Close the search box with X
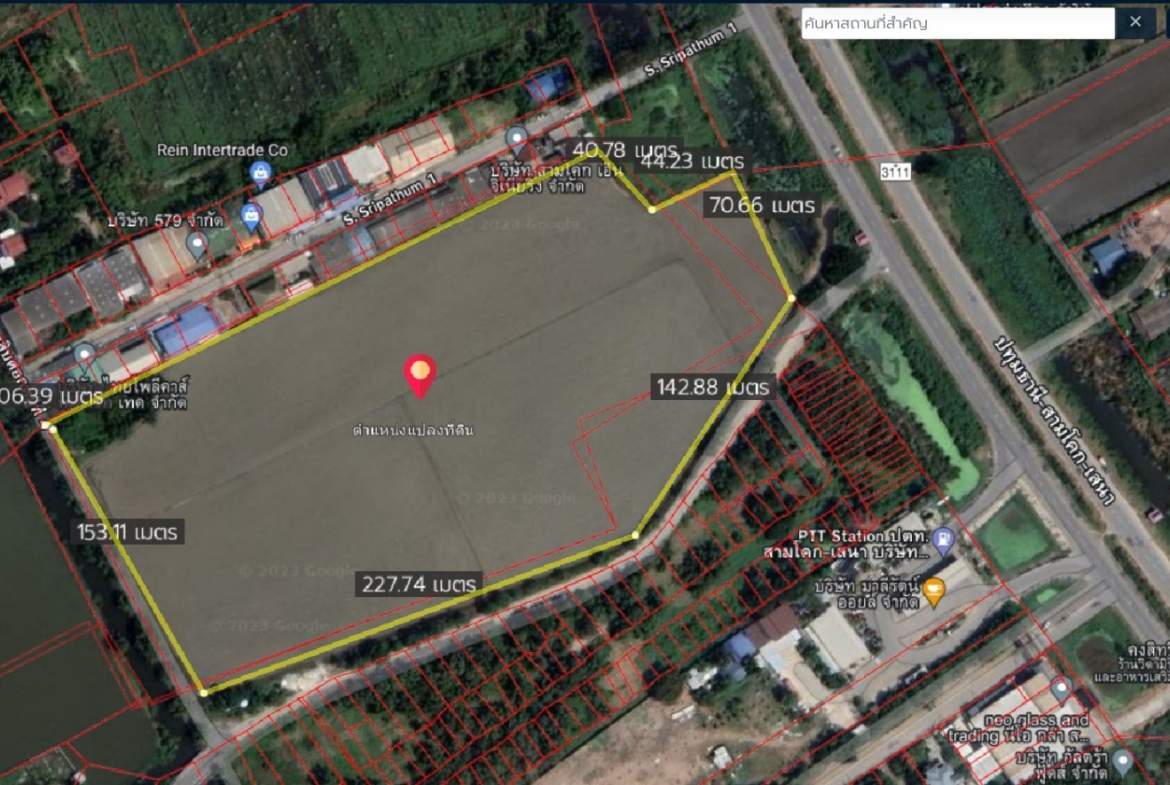1170x785 pixels. [x=1135, y=22]
